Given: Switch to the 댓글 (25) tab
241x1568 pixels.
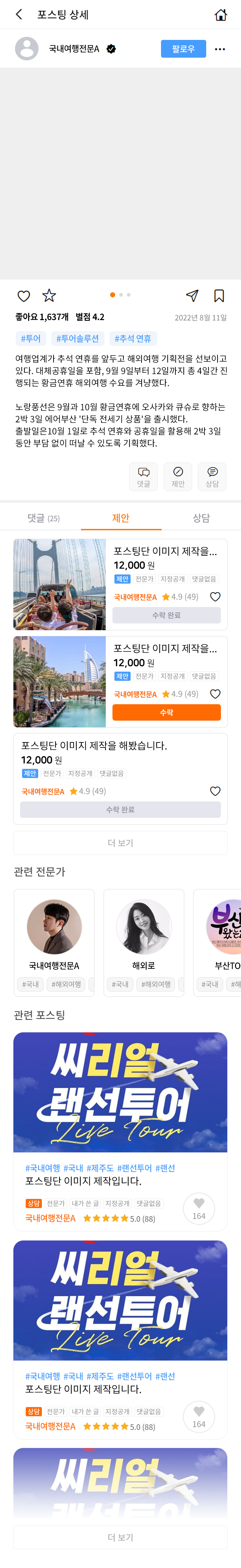Looking at the screenshot, I should coord(43,518).
